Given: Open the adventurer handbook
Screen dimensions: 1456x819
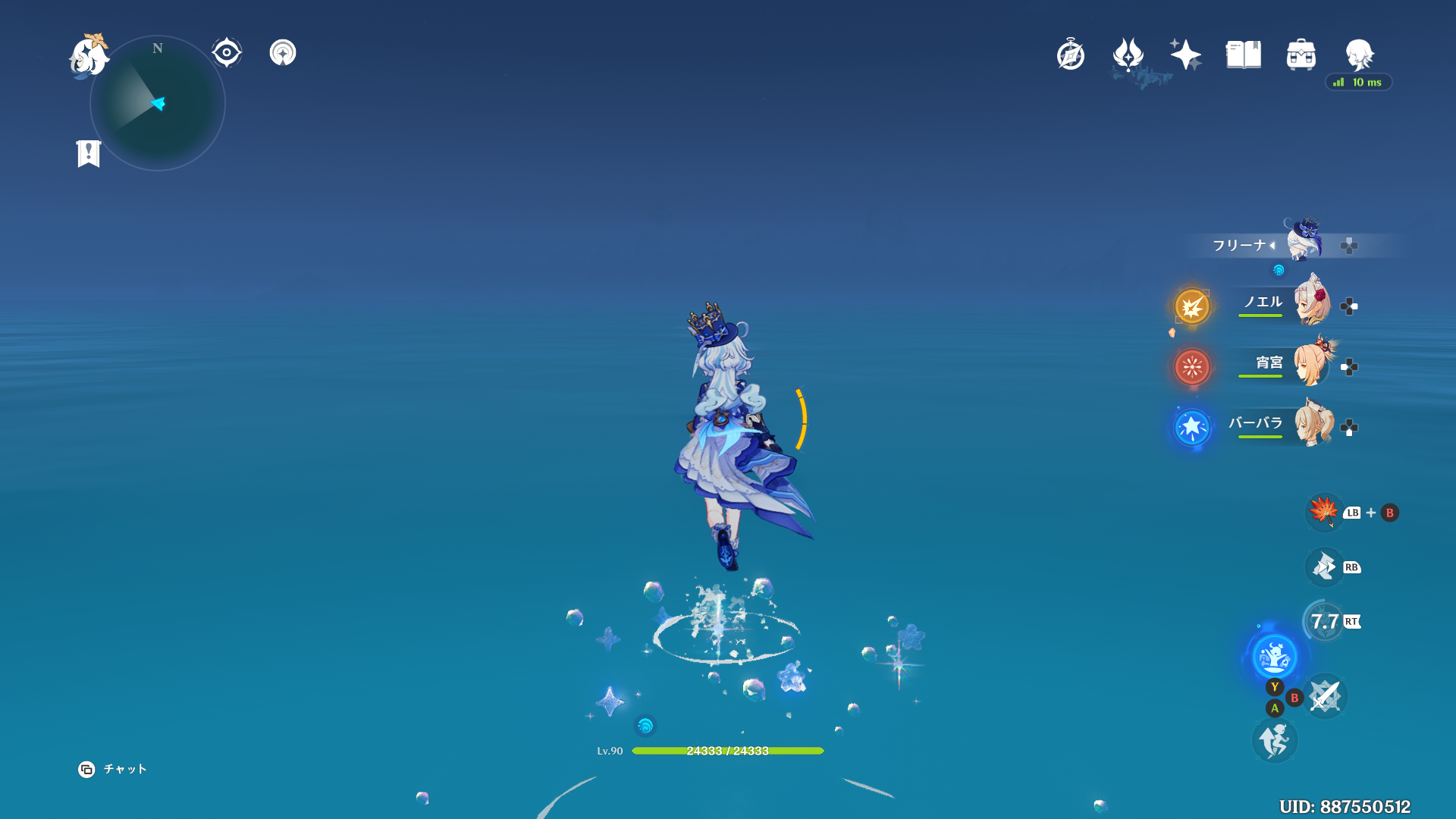Looking at the screenshot, I should (1243, 55).
